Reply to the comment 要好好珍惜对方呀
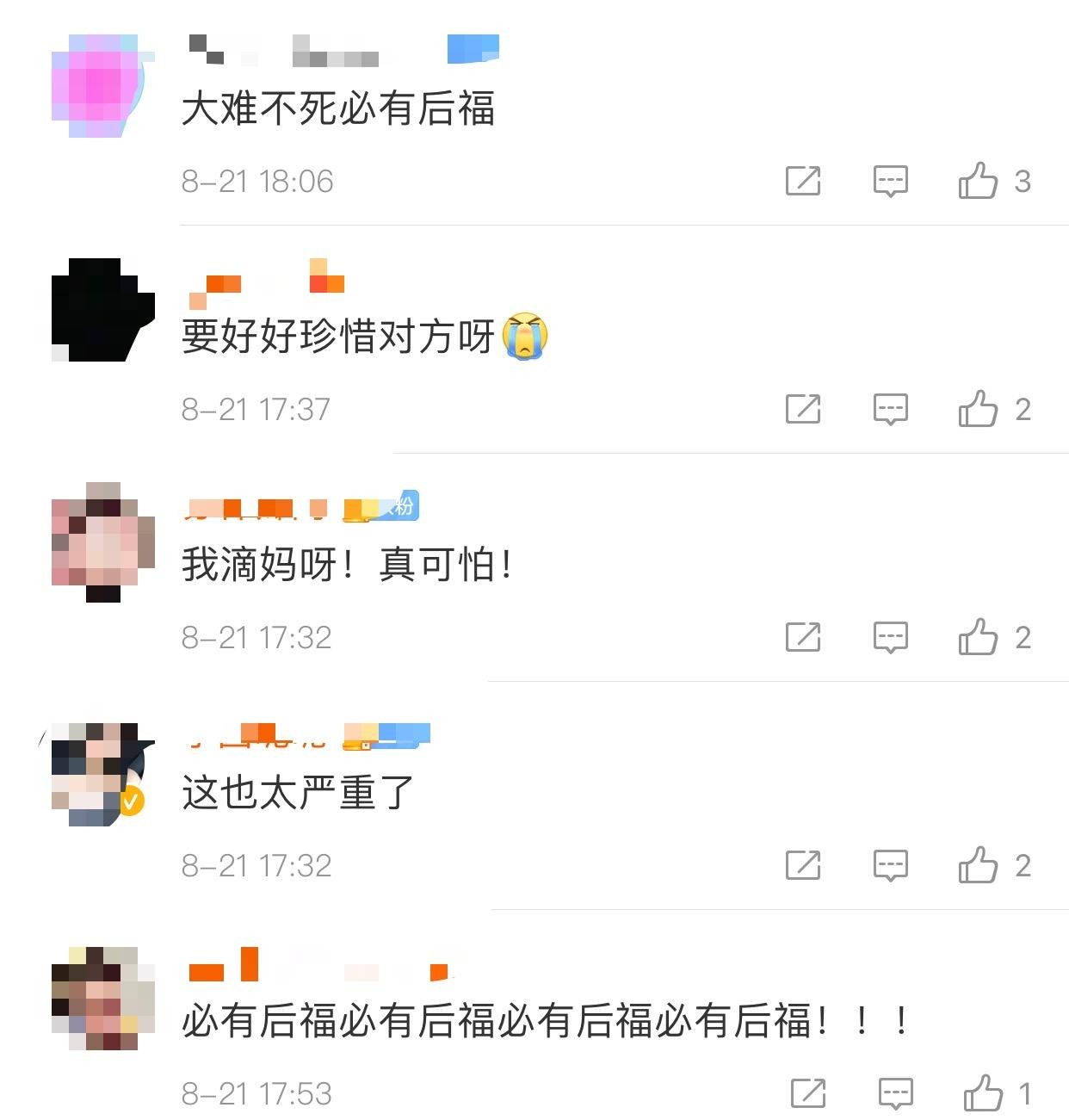 click(890, 409)
